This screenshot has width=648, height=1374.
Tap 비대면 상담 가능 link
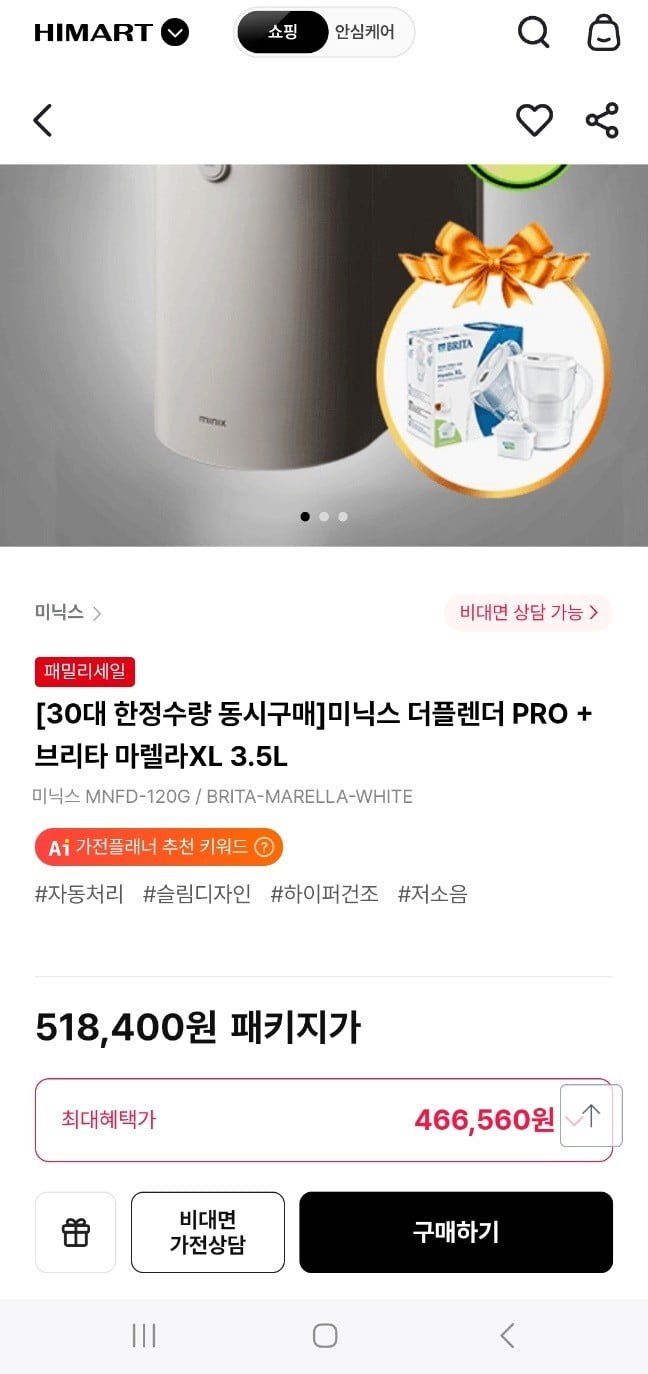(x=528, y=612)
